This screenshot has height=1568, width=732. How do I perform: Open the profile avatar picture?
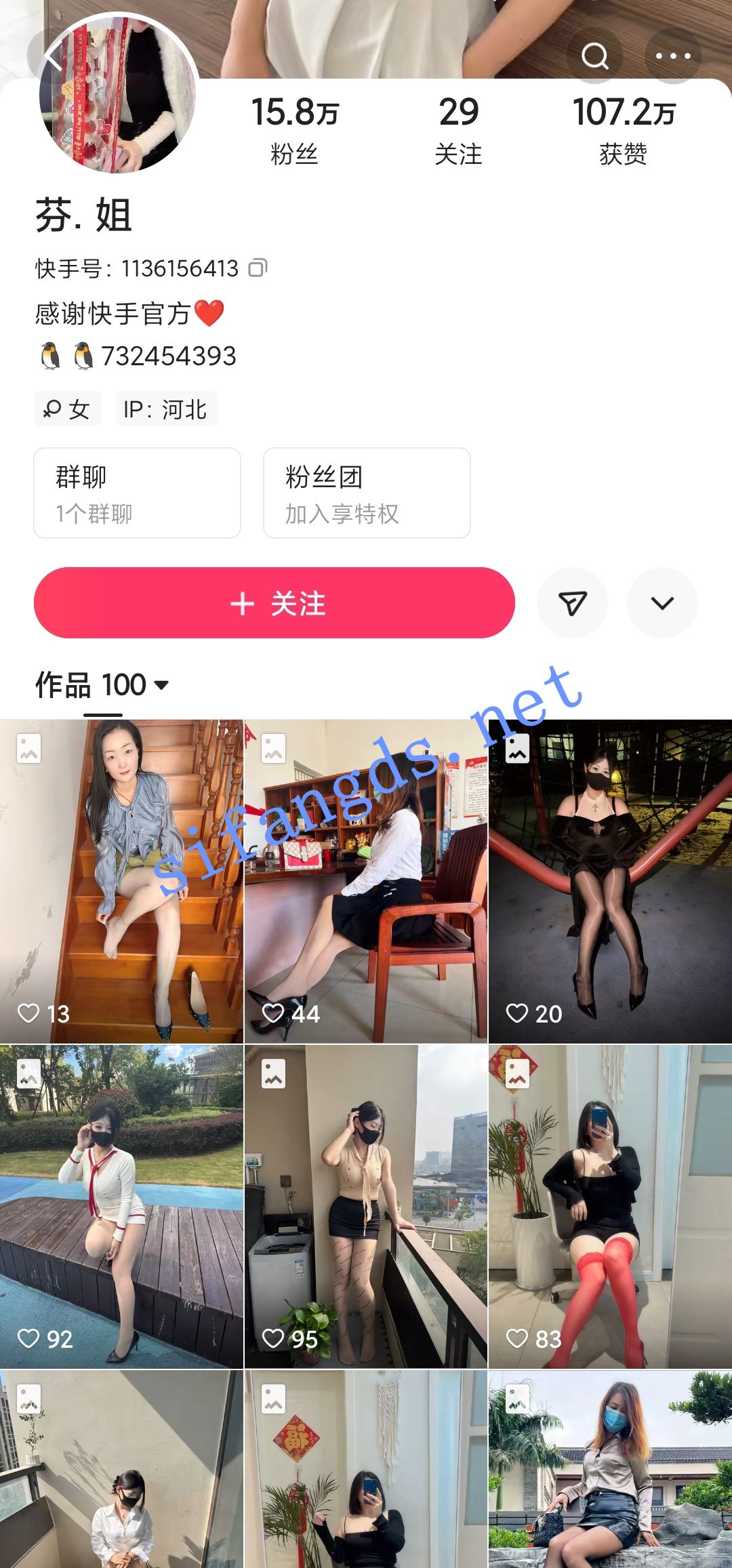[x=119, y=94]
